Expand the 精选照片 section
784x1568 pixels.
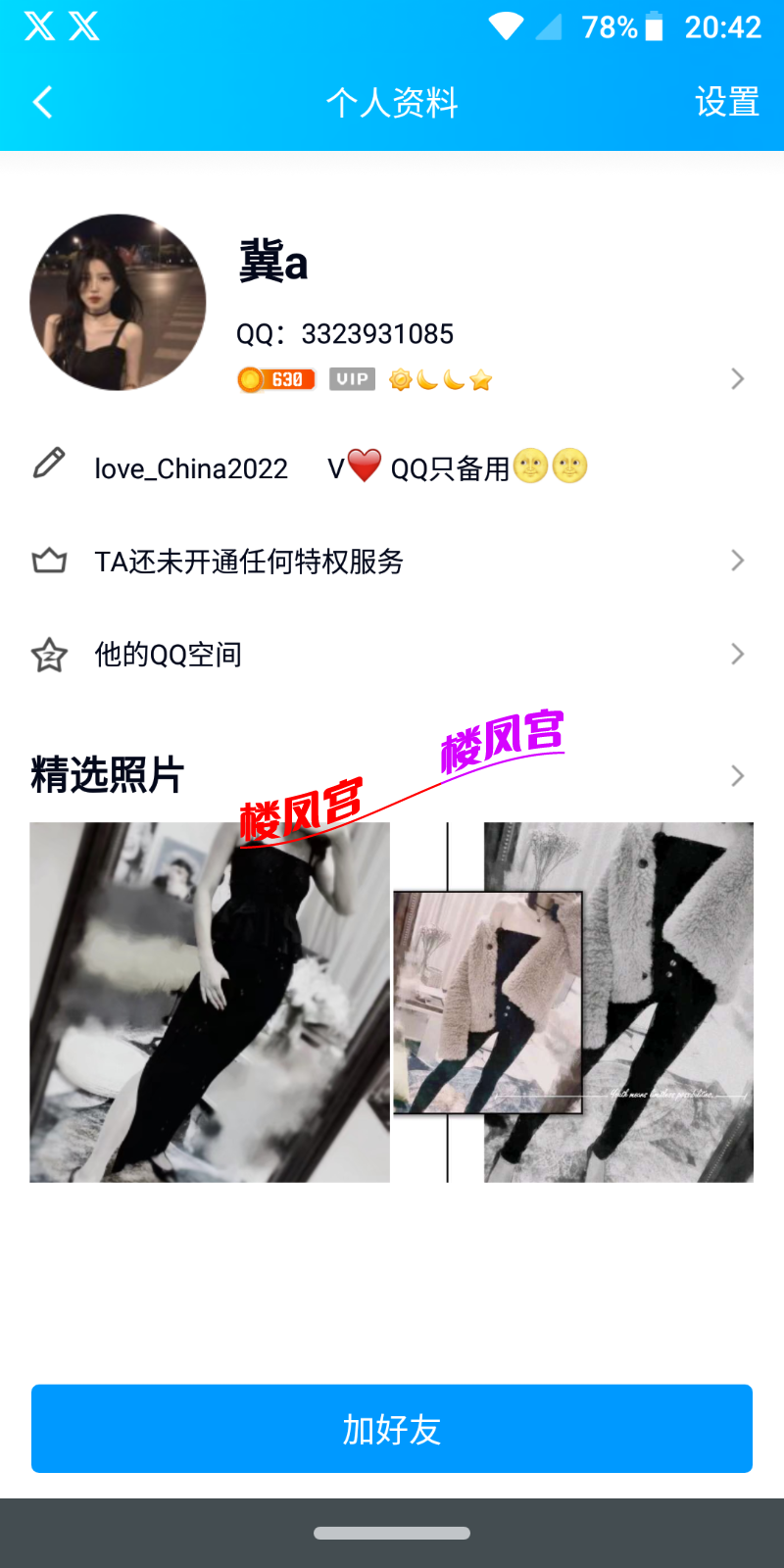click(x=737, y=776)
